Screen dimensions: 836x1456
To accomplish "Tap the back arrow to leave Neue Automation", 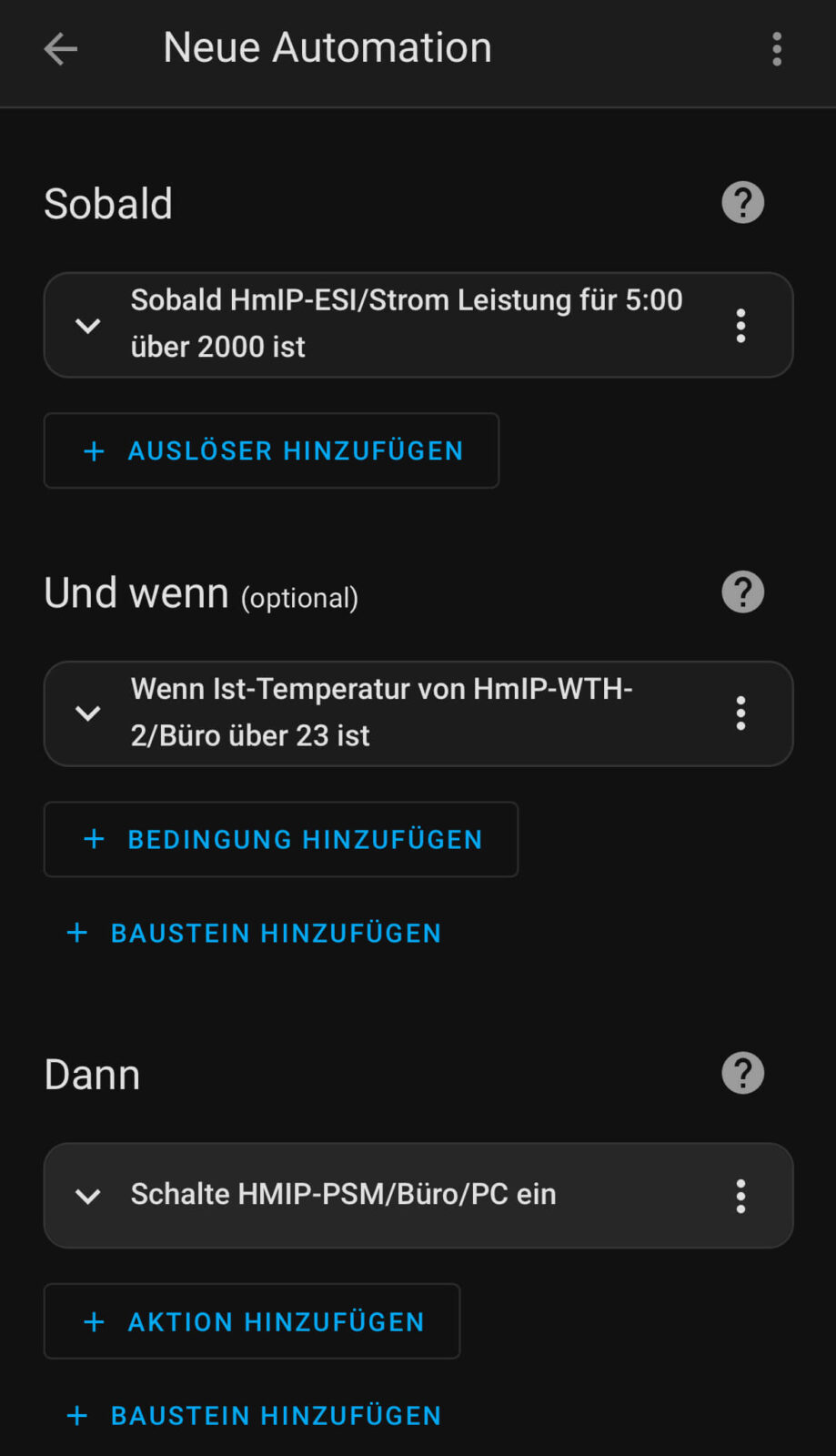I will click(60, 48).
